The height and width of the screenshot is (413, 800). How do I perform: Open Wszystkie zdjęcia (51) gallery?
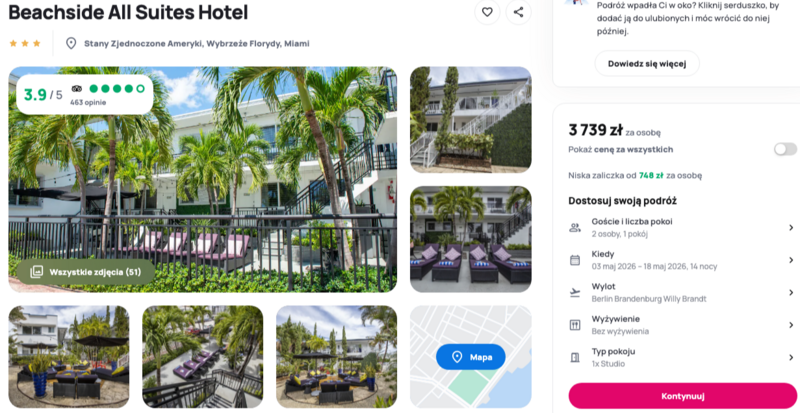pos(85,271)
